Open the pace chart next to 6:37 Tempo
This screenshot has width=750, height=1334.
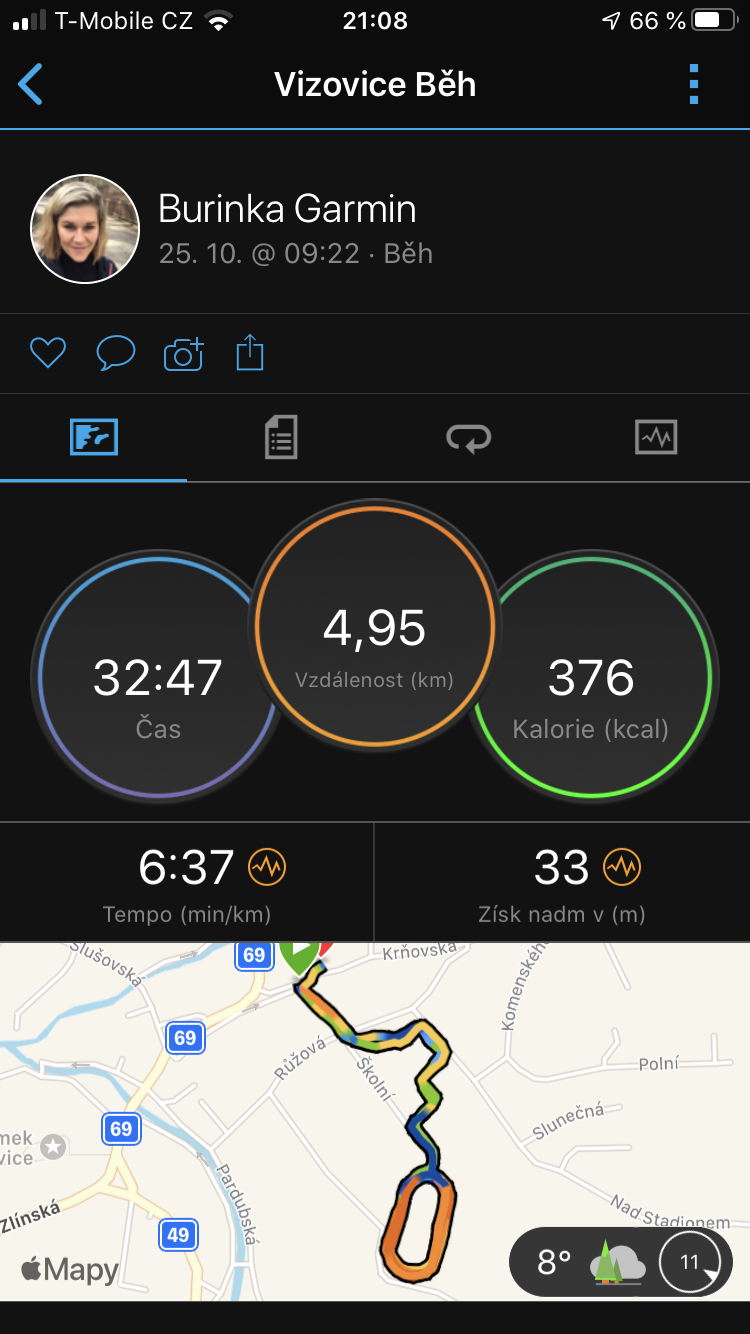(x=267, y=867)
